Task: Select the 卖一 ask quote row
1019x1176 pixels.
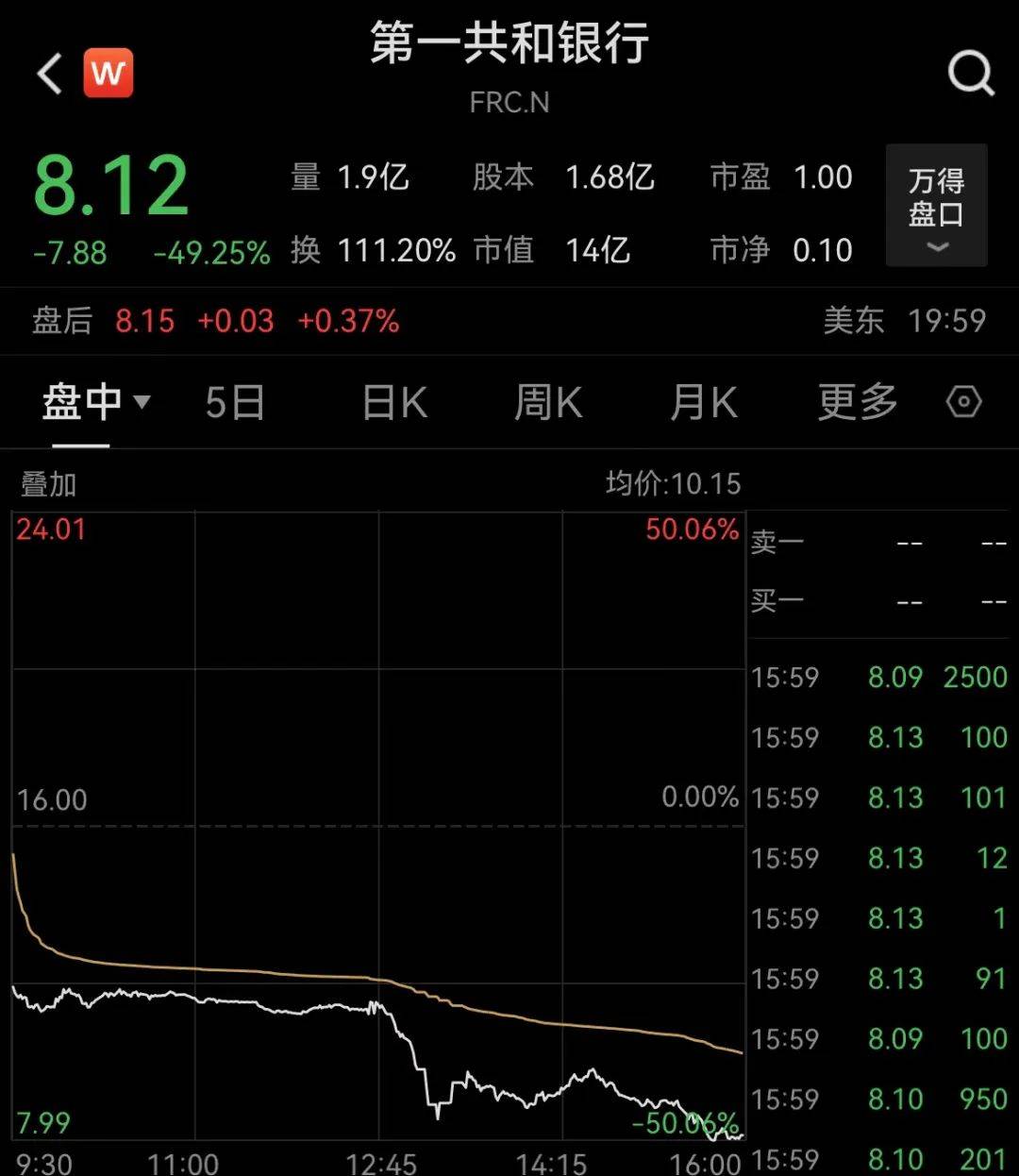Action: click(877, 540)
